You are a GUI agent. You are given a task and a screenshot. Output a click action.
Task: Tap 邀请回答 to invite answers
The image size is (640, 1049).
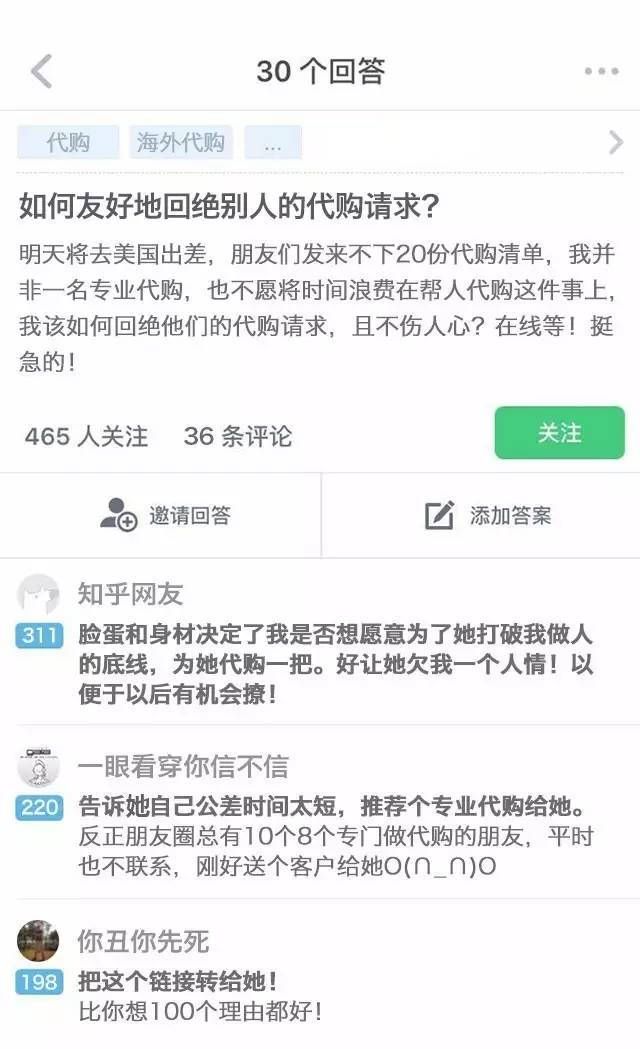[165, 515]
